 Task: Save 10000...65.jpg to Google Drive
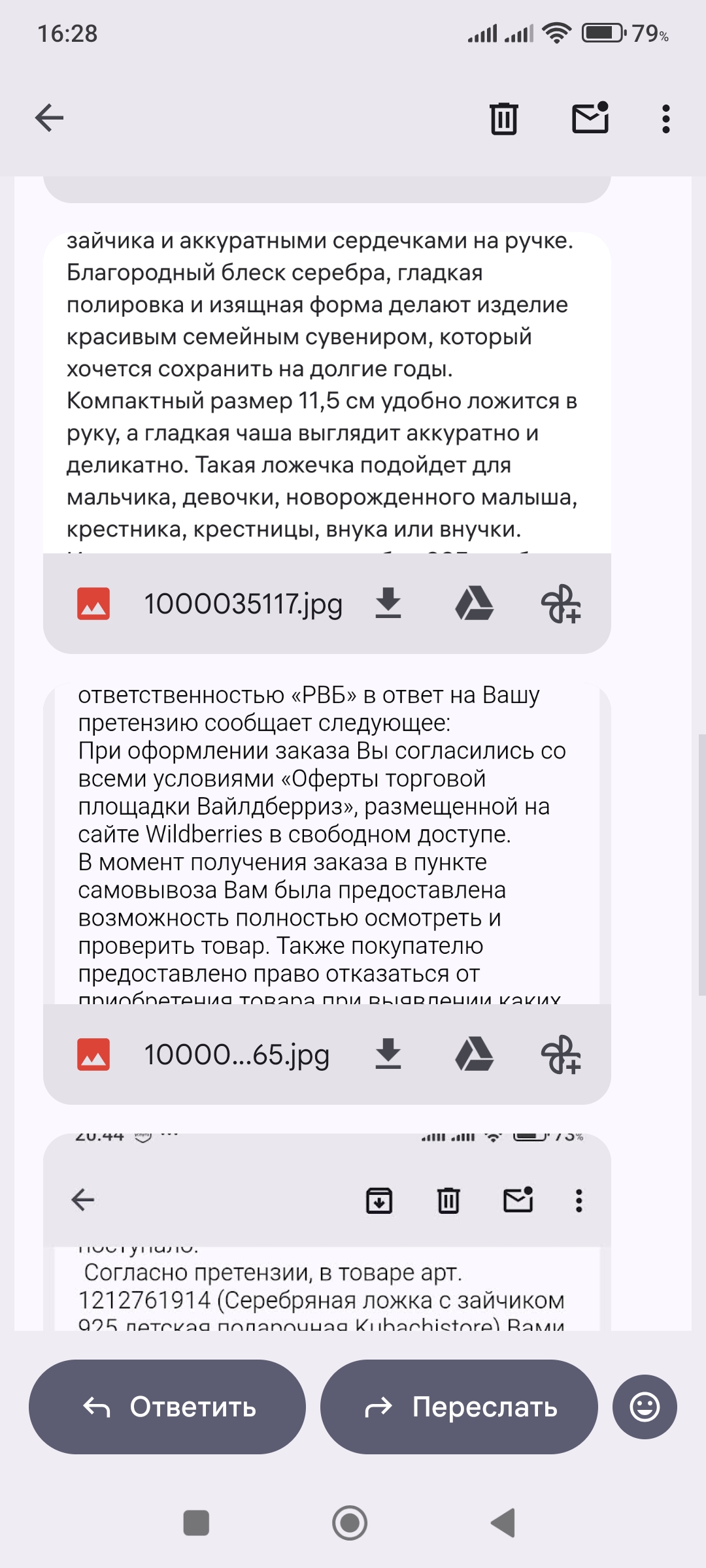pyautogui.click(x=475, y=1054)
